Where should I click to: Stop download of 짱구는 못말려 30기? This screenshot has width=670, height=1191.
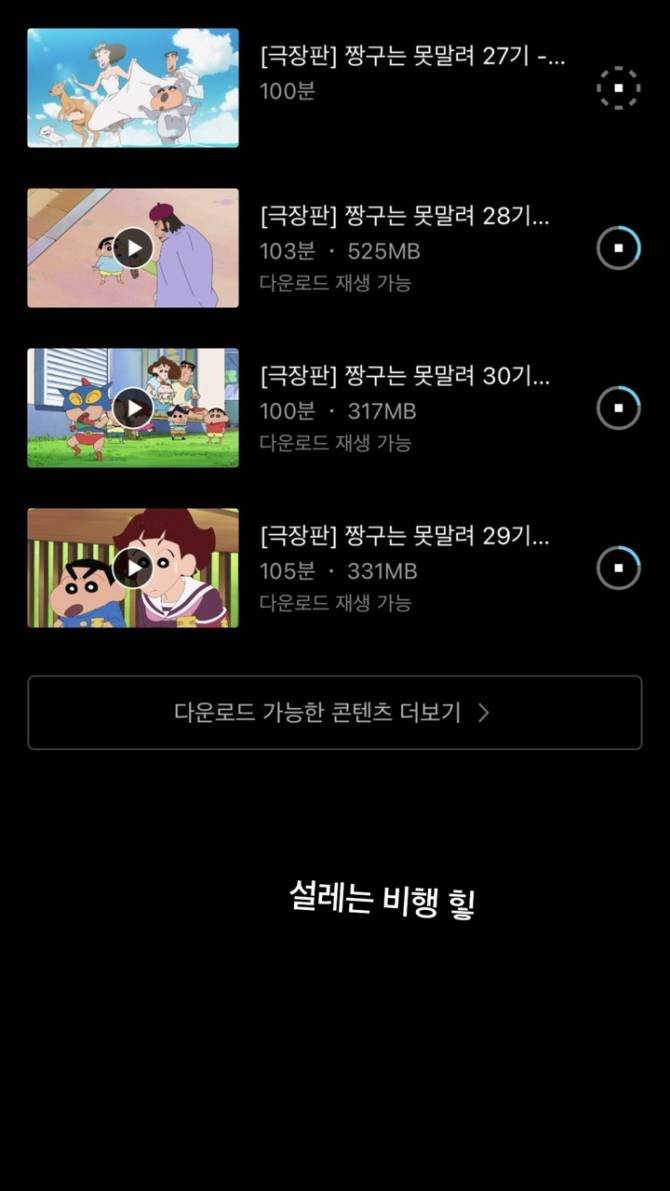[618, 407]
